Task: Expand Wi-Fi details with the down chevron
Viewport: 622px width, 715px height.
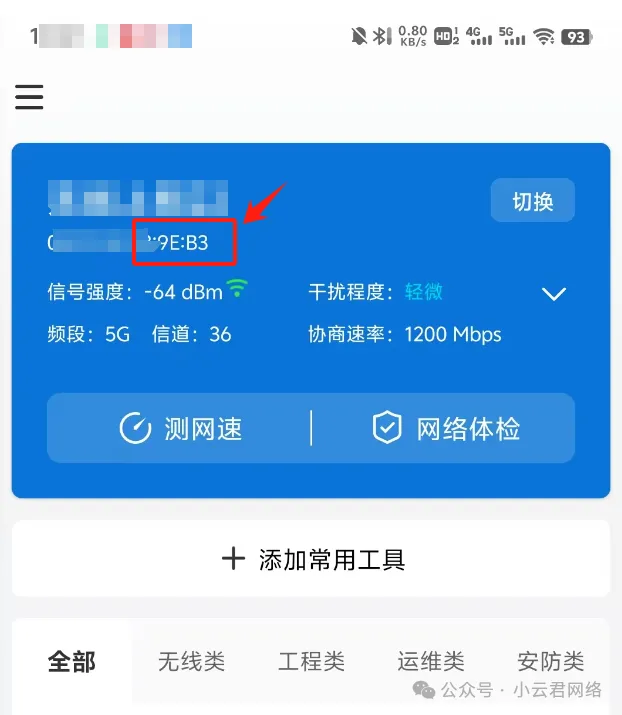Action: (553, 294)
